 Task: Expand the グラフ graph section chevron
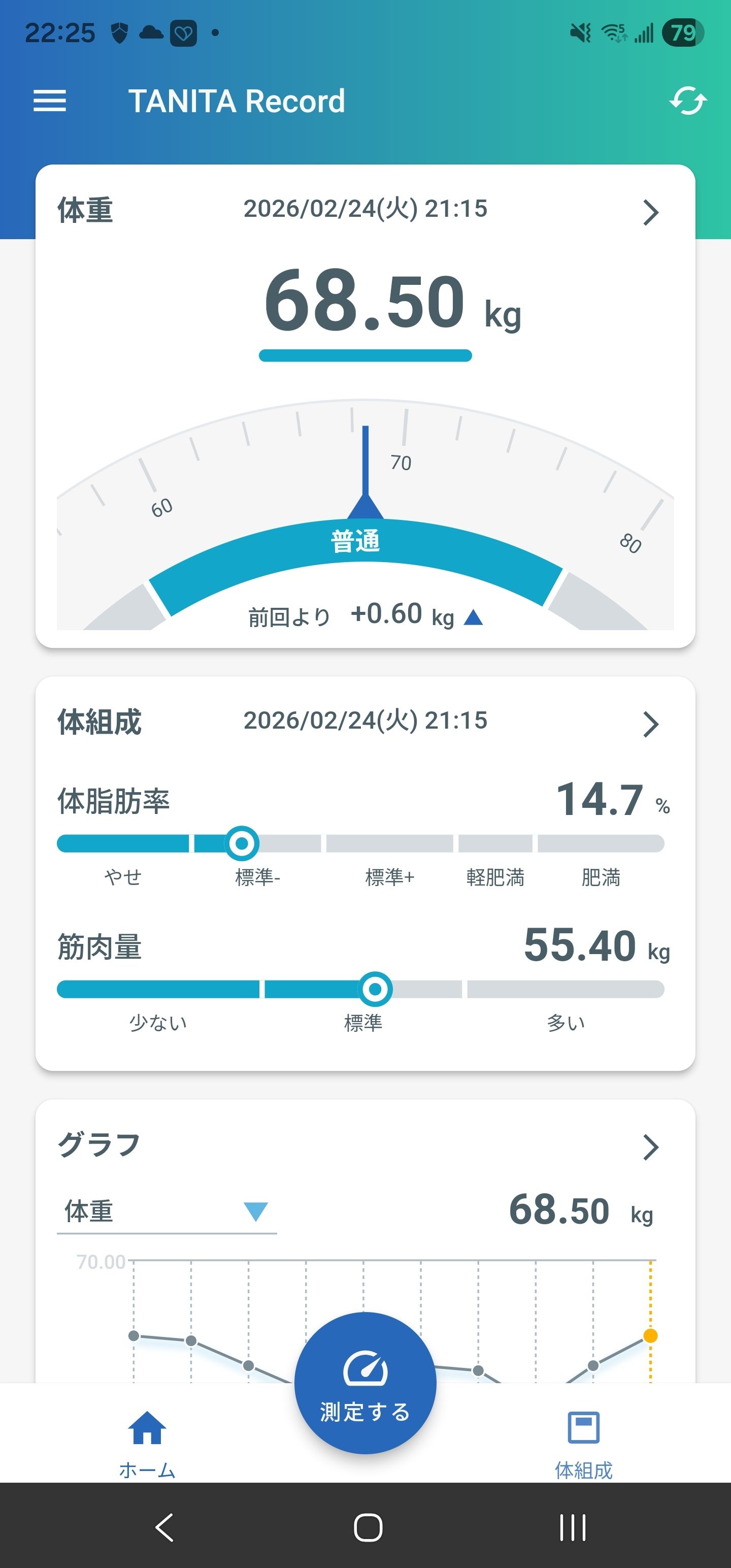tap(651, 1148)
